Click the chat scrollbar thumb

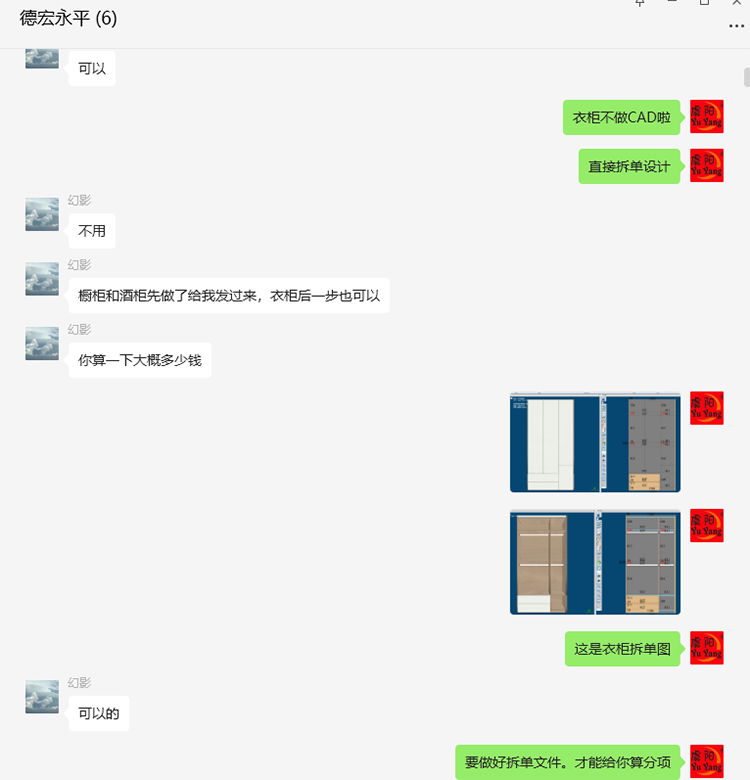[x=746, y=78]
